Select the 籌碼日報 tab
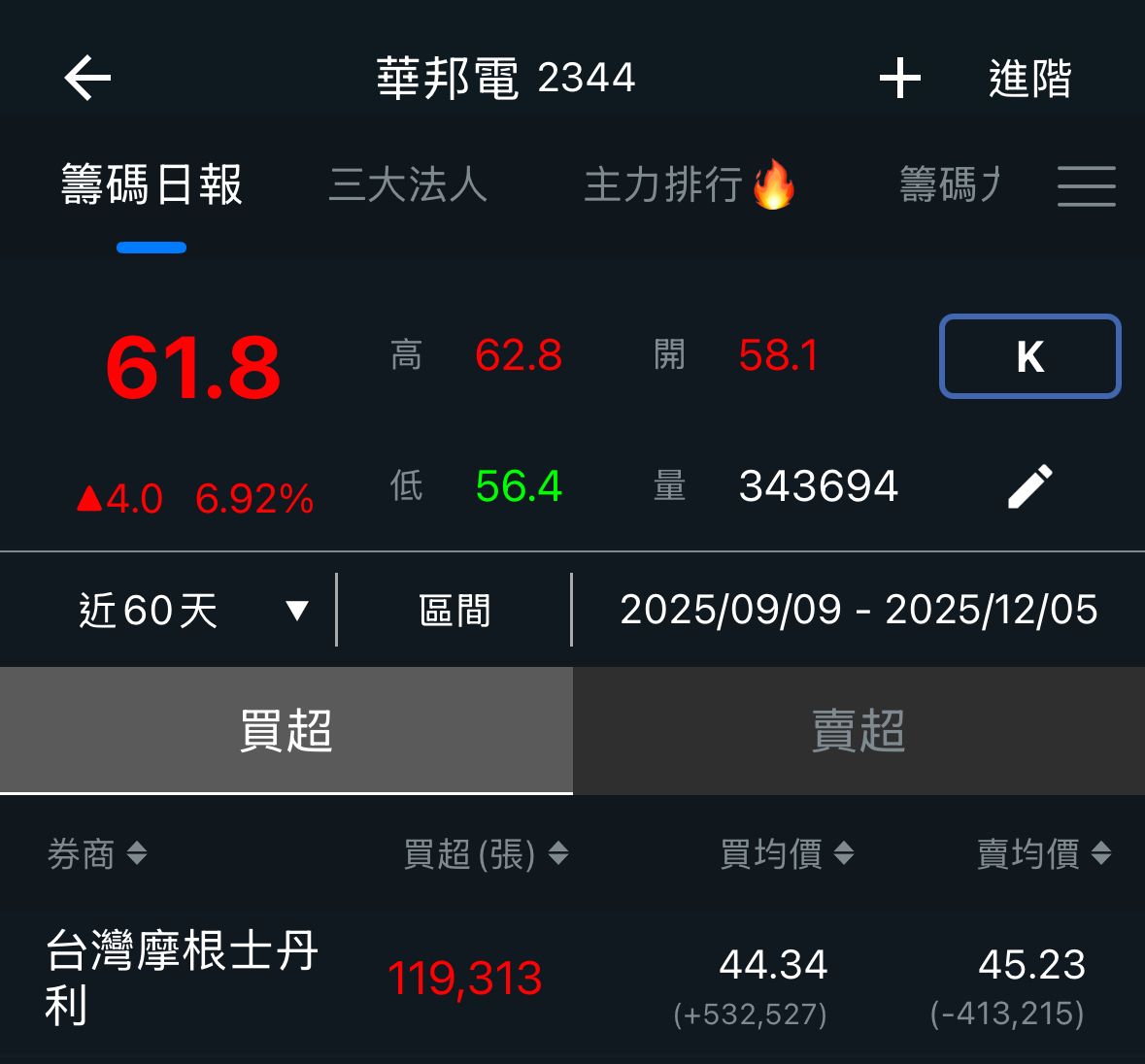This screenshot has height=1064, width=1145. (152, 184)
